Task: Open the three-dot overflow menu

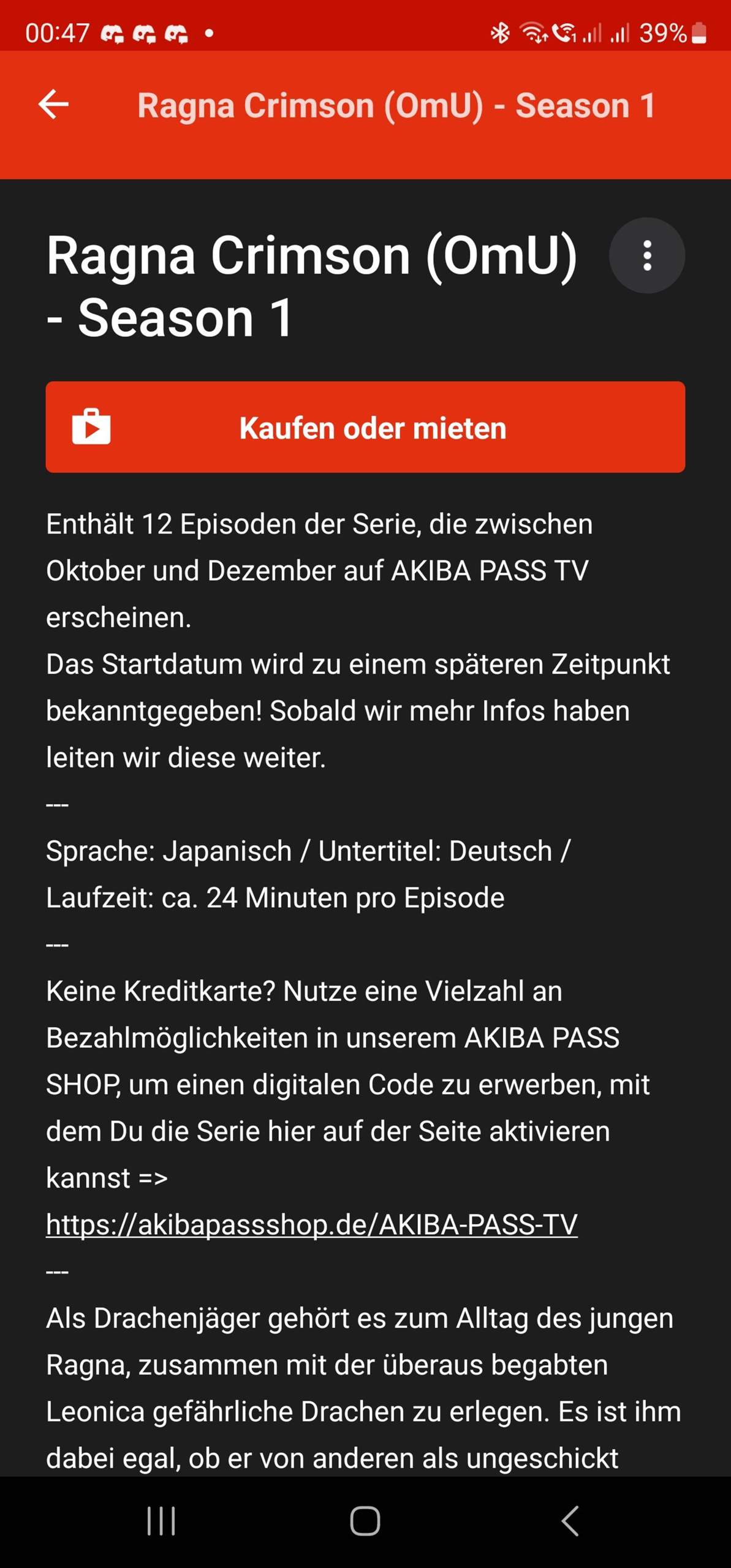Action: tap(646, 255)
